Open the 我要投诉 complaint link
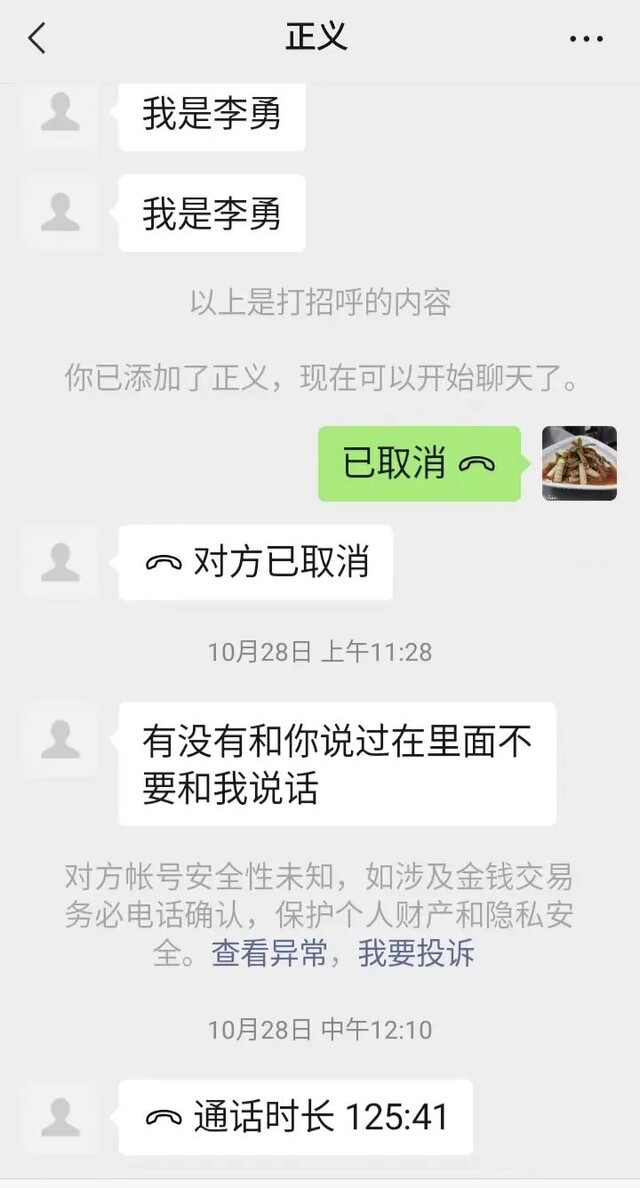This screenshot has width=640, height=1188. (x=416, y=953)
